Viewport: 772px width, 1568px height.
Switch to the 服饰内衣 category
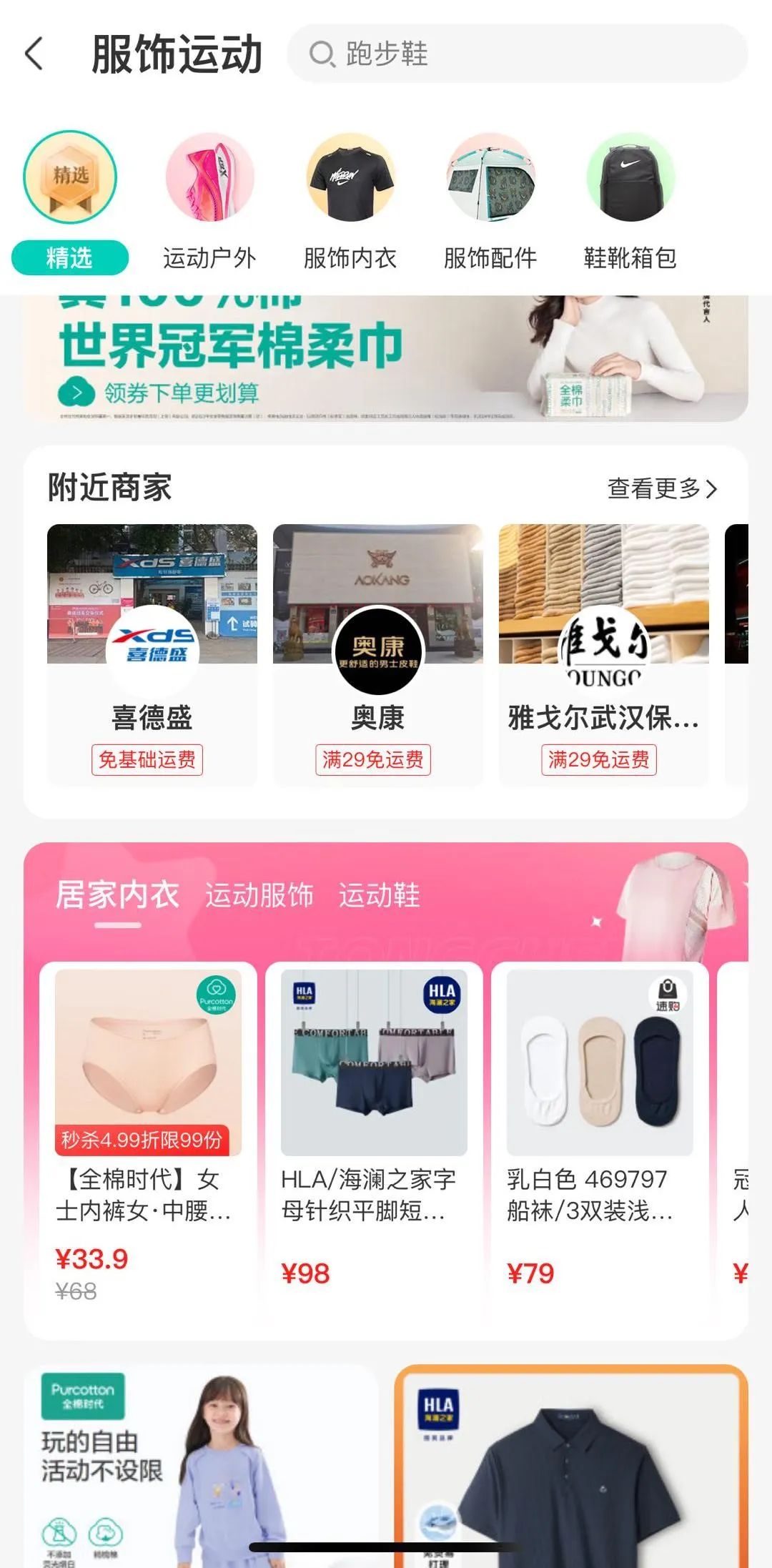coord(350,202)
